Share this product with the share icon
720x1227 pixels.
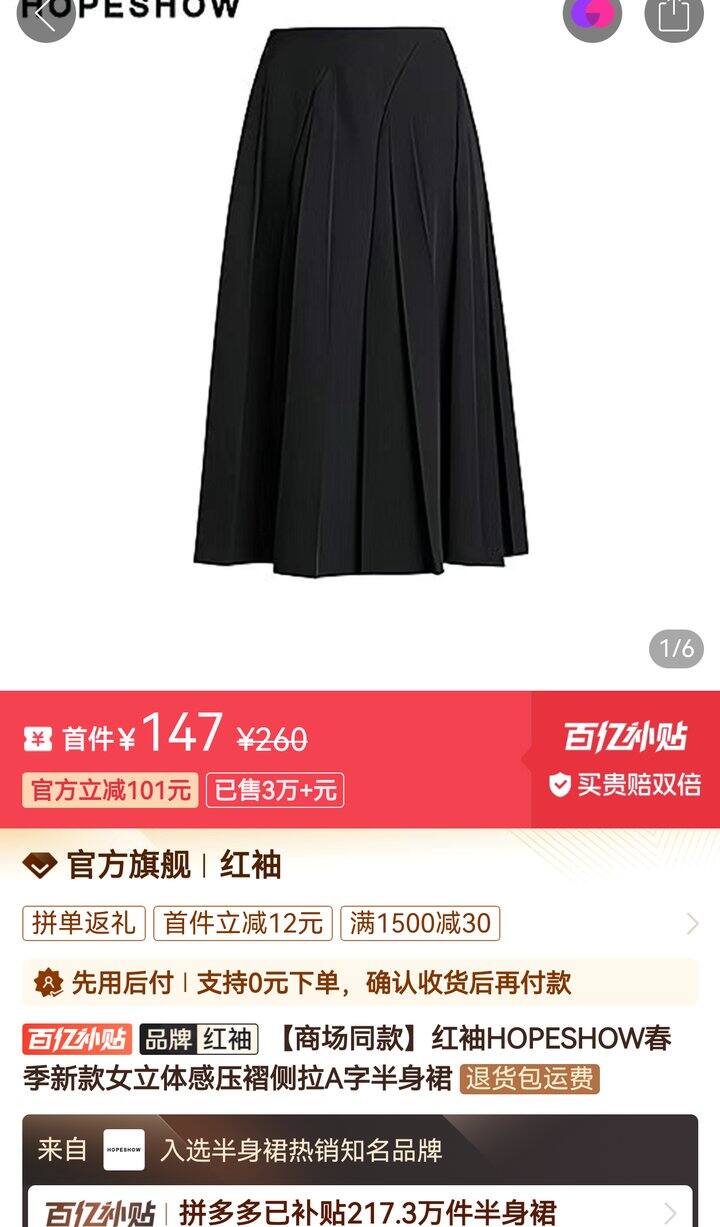[x=674, y=15]
